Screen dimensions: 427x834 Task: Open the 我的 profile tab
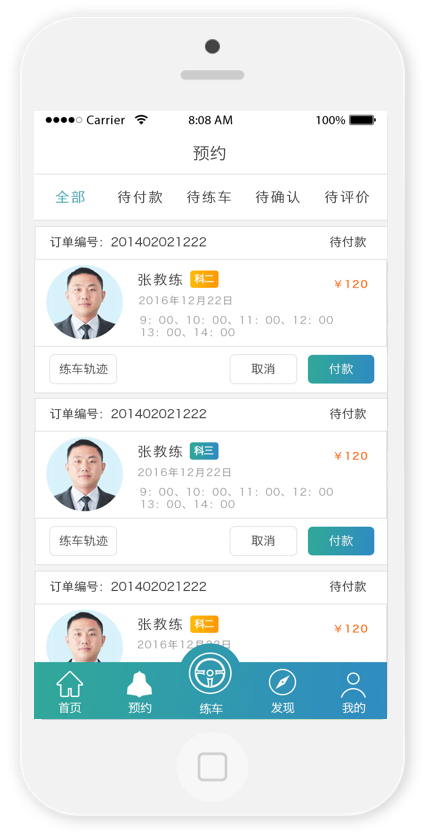[354, 691]
